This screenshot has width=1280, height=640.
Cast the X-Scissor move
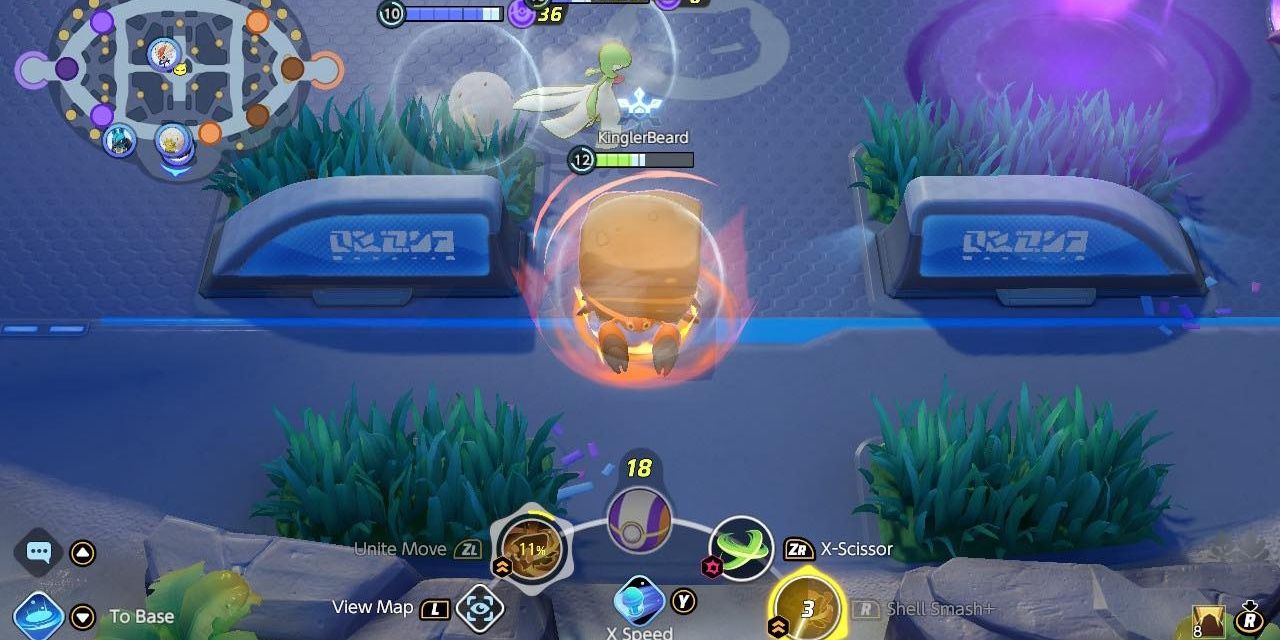coord(741,549)
